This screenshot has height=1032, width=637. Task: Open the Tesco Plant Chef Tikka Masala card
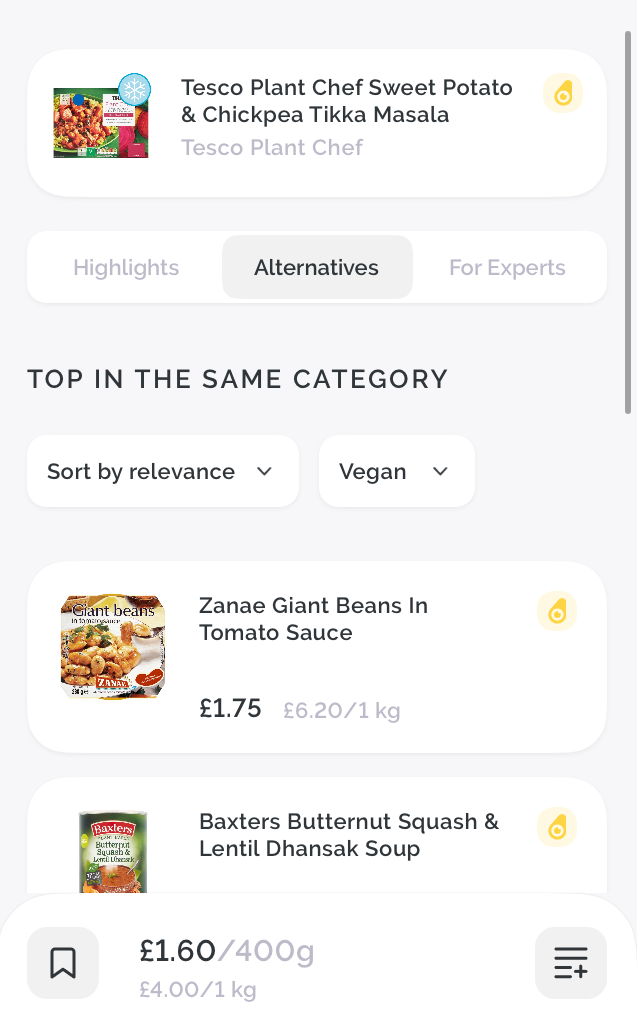(317, 123)
